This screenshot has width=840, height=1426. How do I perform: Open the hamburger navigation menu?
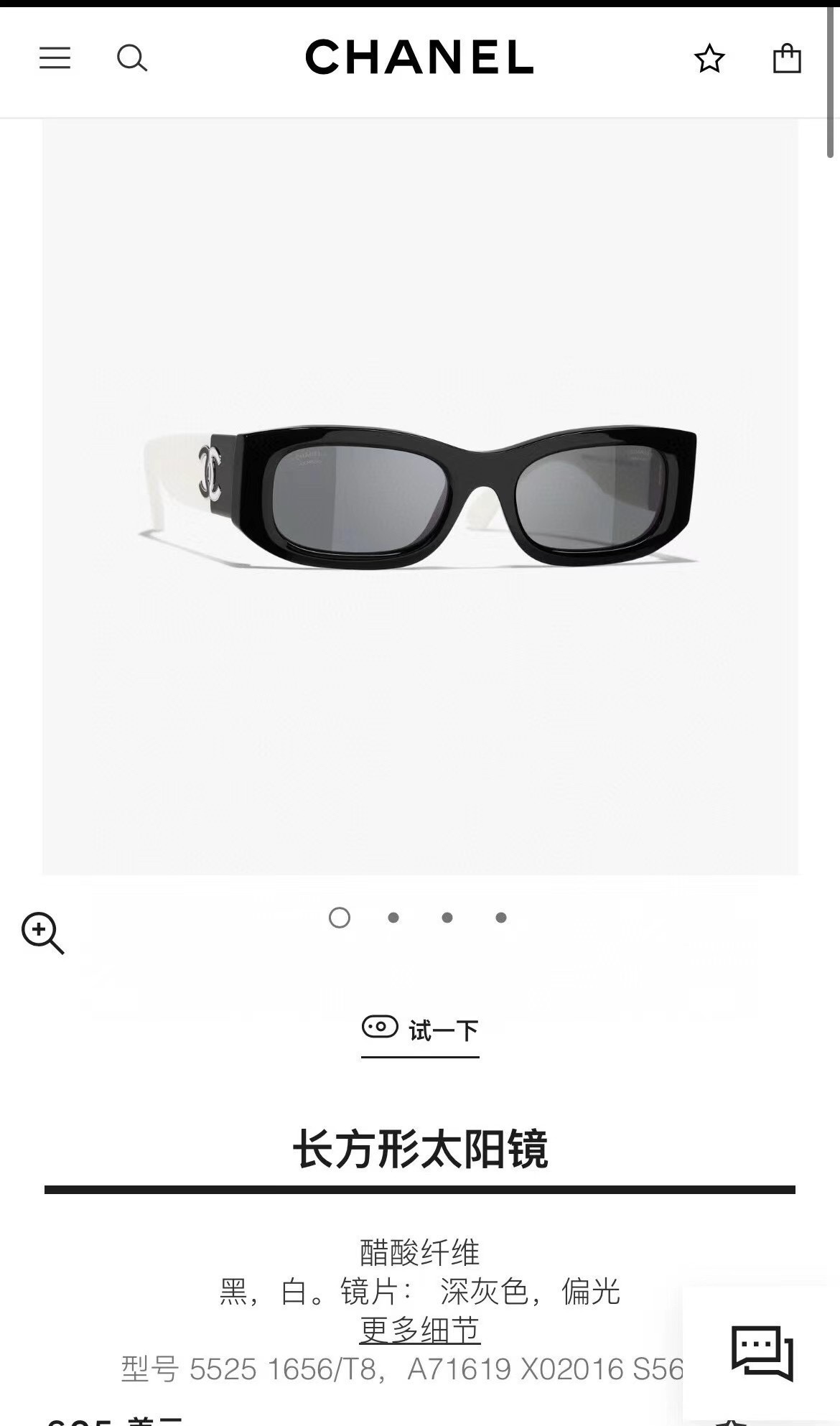55,58
